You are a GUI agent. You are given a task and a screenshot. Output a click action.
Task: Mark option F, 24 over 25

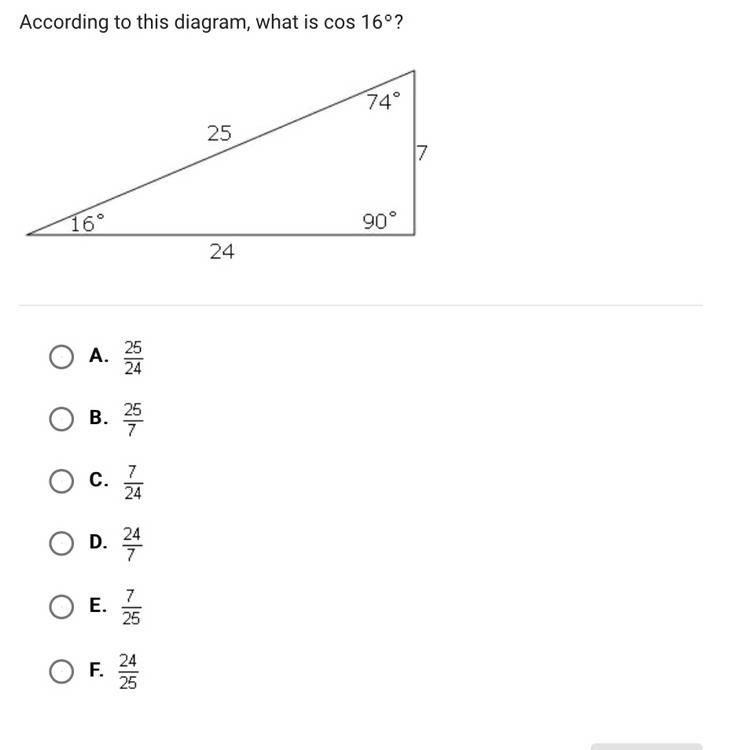(x=61, y=670)
